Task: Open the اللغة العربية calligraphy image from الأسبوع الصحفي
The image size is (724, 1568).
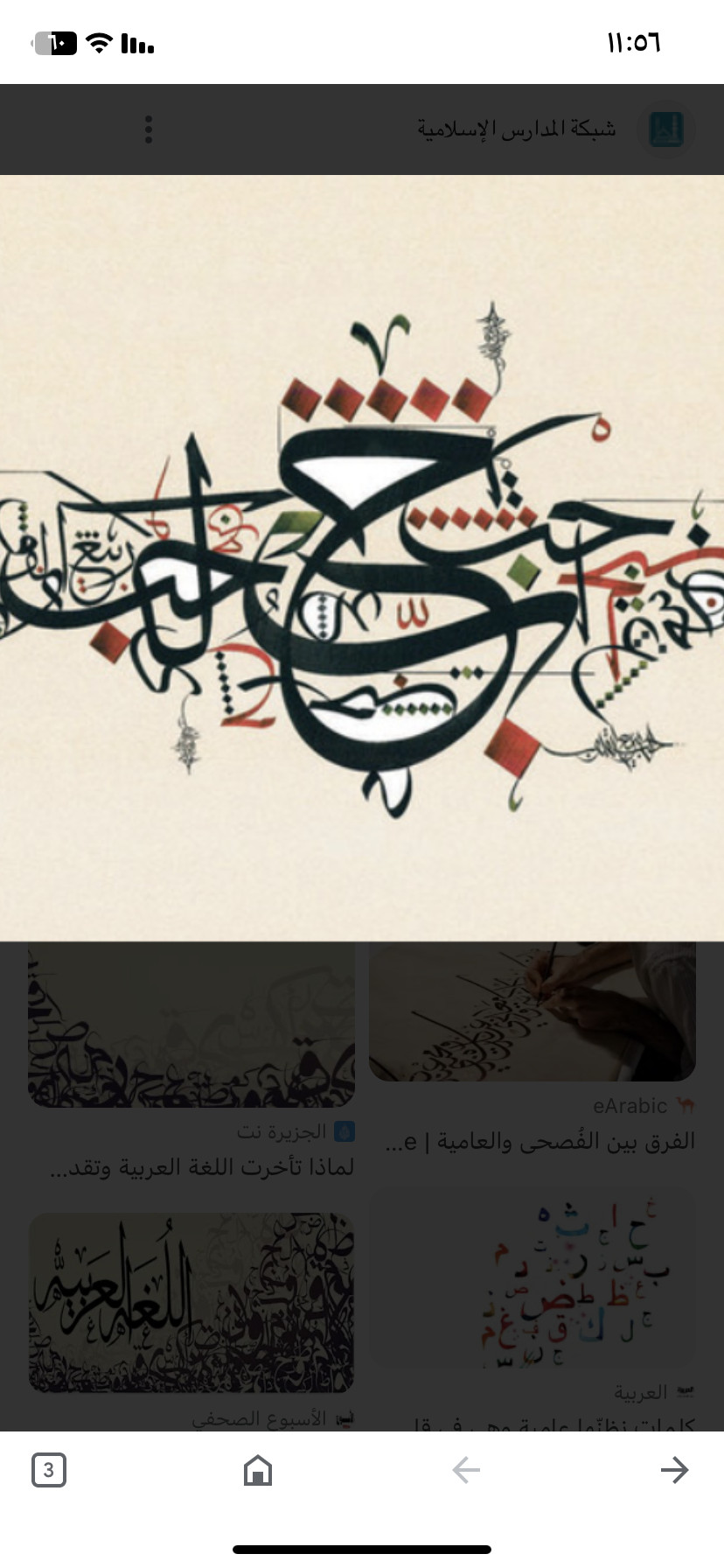Action: [x=191, y=1302]
